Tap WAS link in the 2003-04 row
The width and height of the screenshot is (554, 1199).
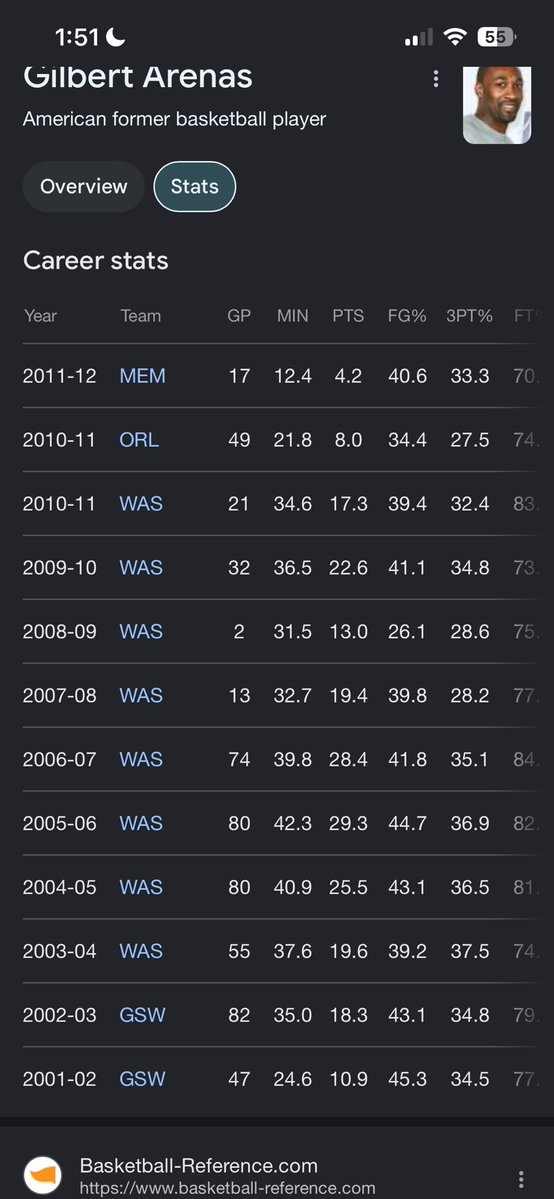pos(141,951)
